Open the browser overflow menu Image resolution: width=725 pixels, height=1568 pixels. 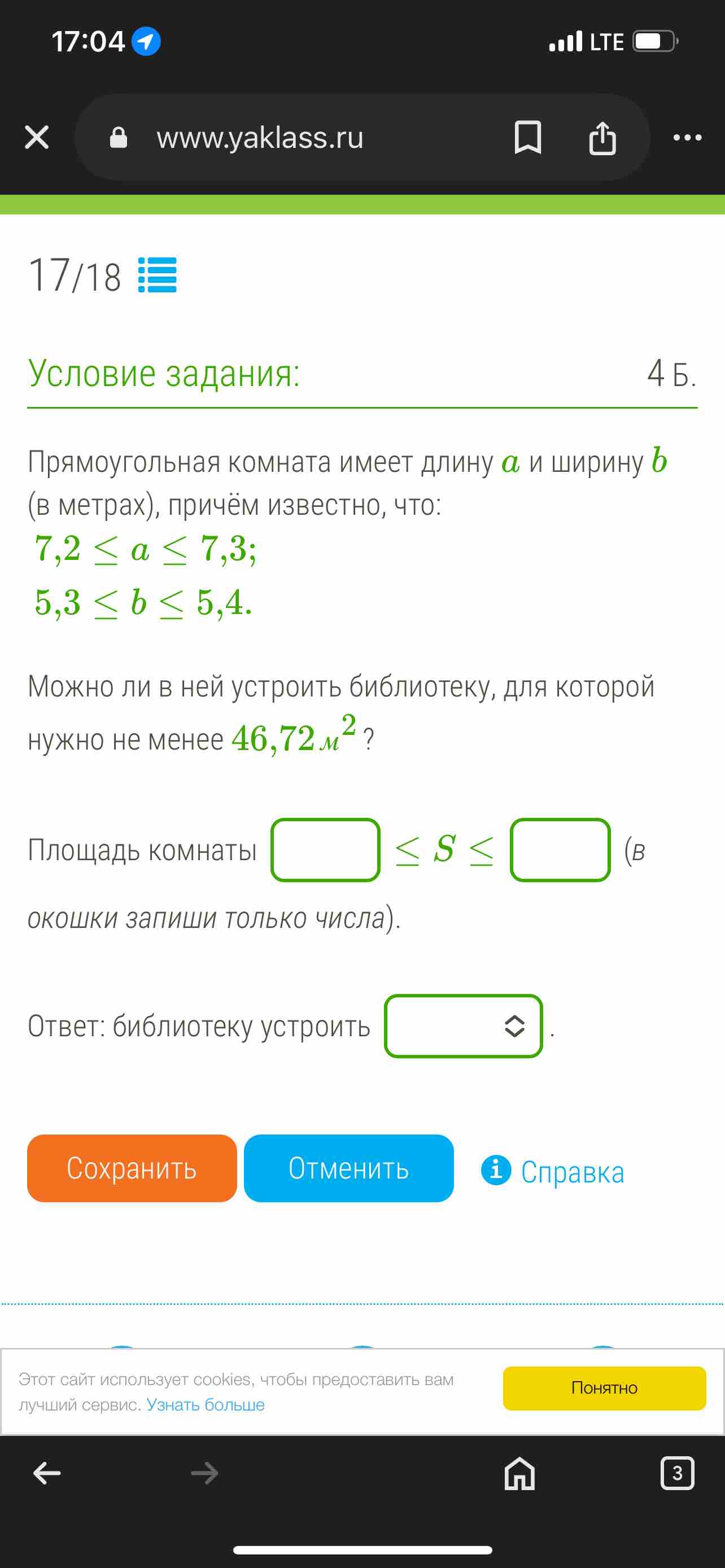point(687,138)
